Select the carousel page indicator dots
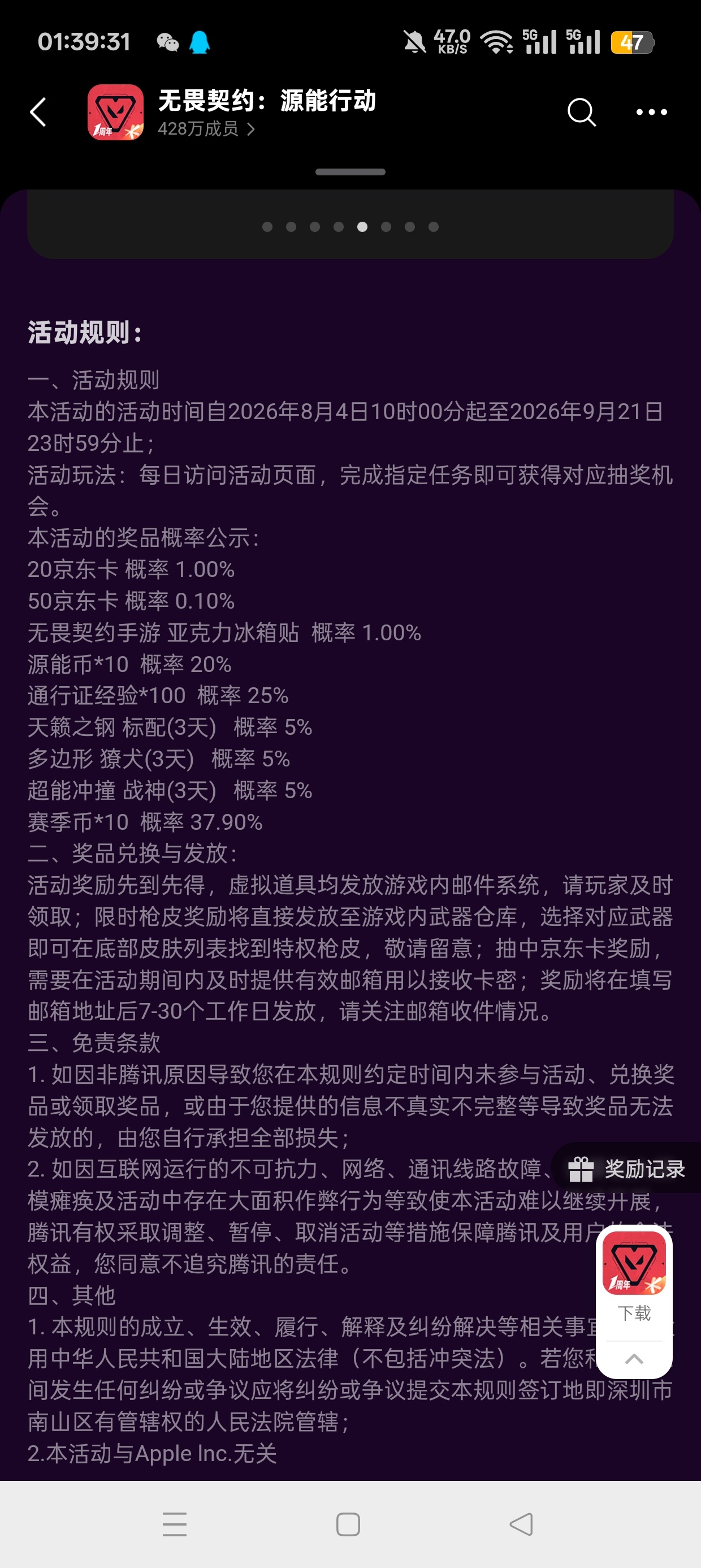The height and width of the screenshot is (1568, 701). point(350,226)
